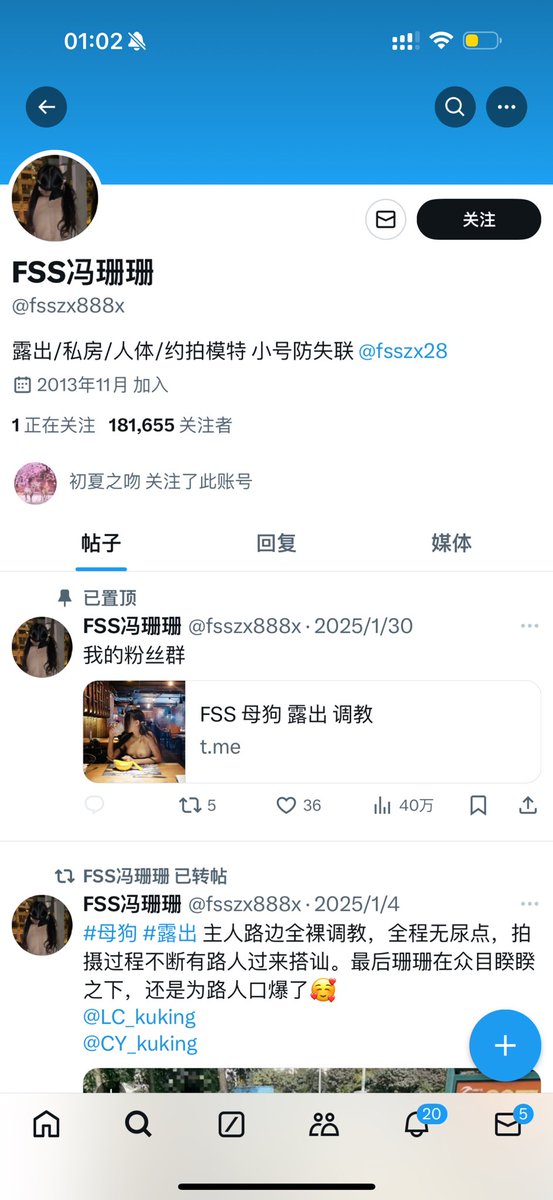Screen dimensions: 553x1200
Task: Compose a new post with plus button
Action: (x=505, y=1046)
